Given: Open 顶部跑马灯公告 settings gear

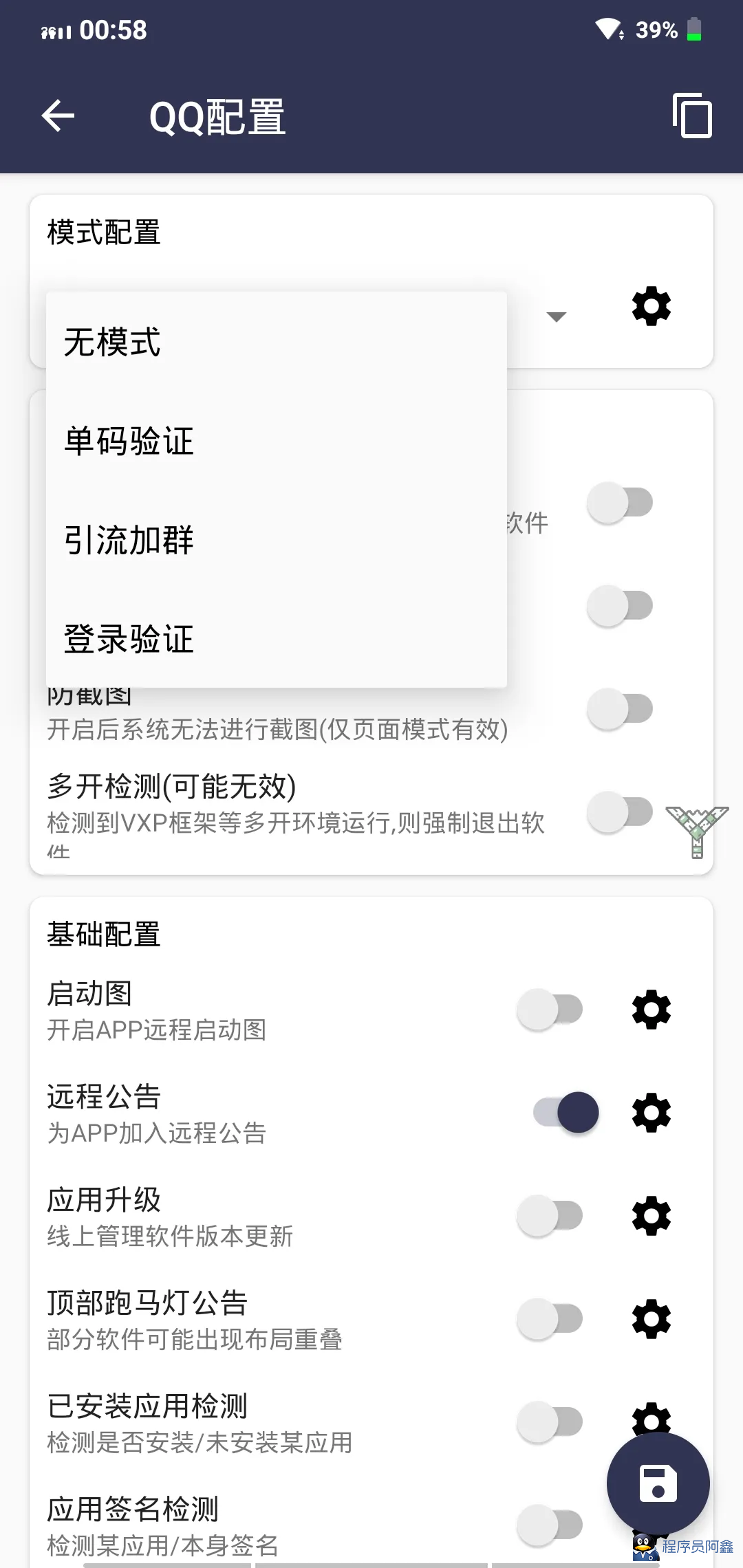Looking at the screenshot, I should coord(651,1319).
